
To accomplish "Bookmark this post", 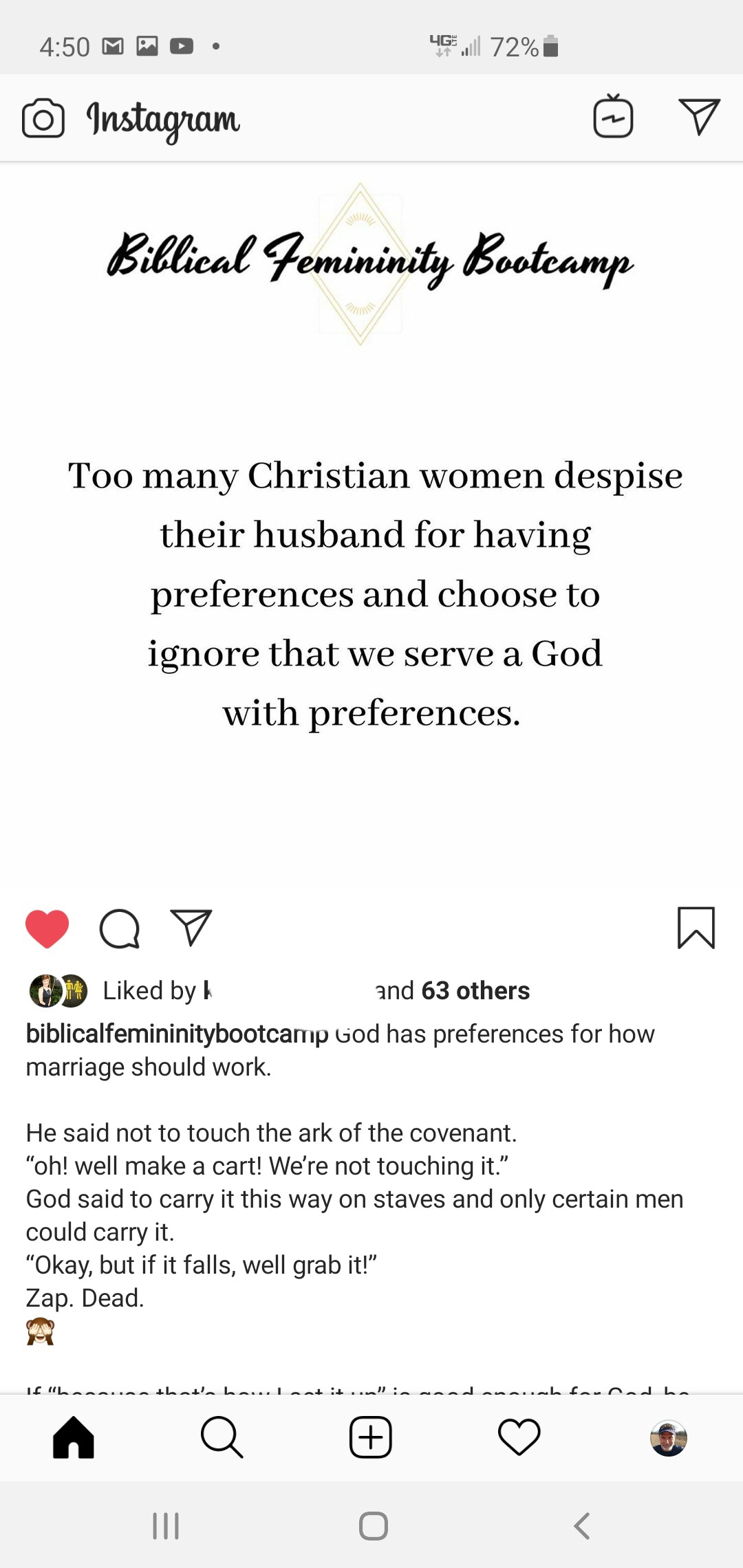I will 696,928.
